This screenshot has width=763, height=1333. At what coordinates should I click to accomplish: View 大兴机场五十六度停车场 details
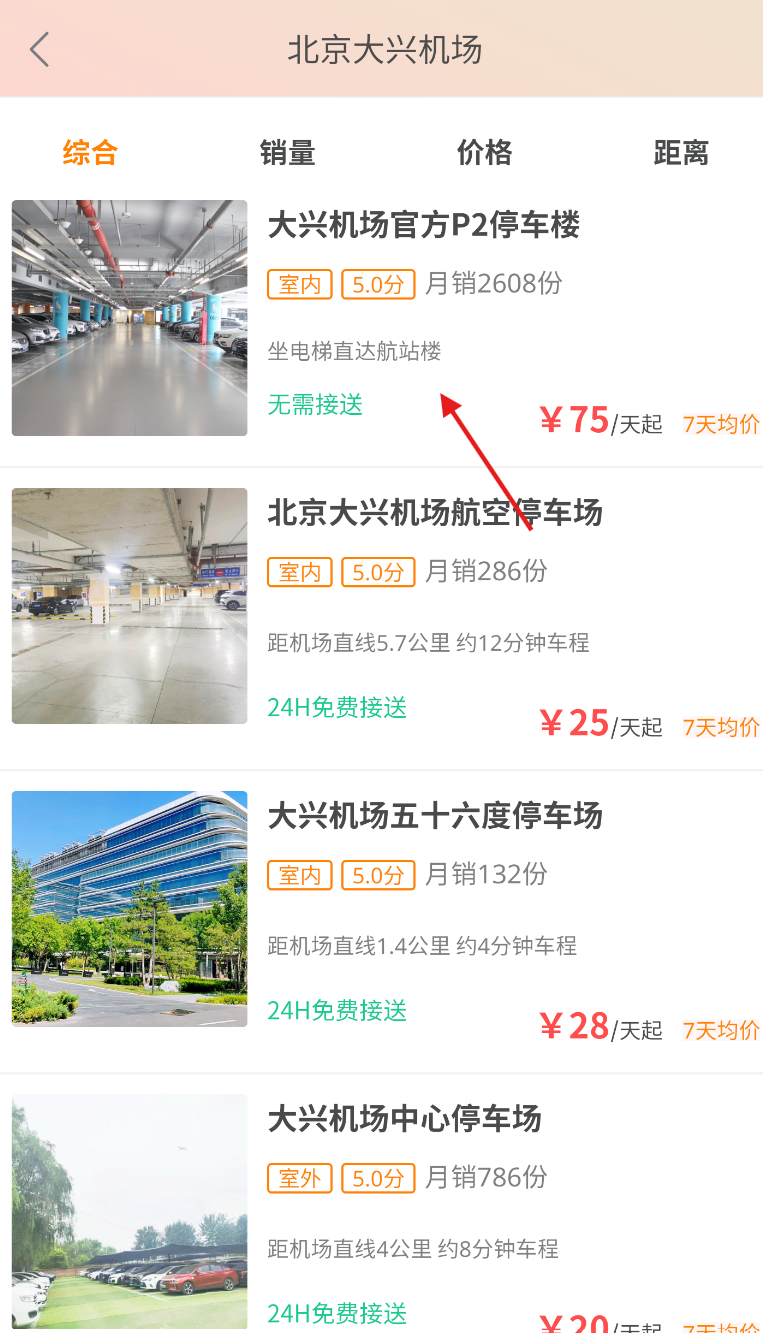(x=434, y=816)
